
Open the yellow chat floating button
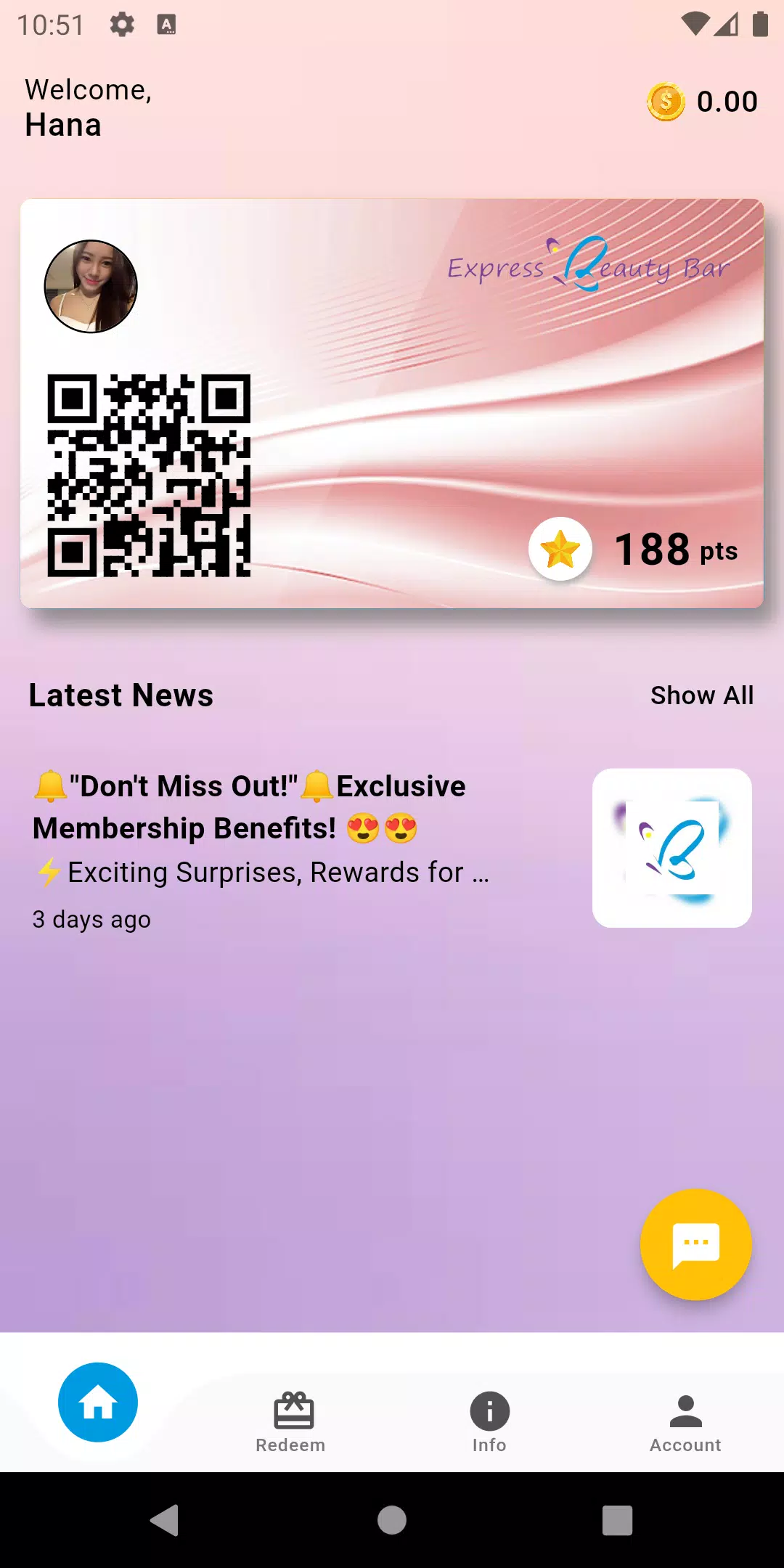click(695, 1244)
